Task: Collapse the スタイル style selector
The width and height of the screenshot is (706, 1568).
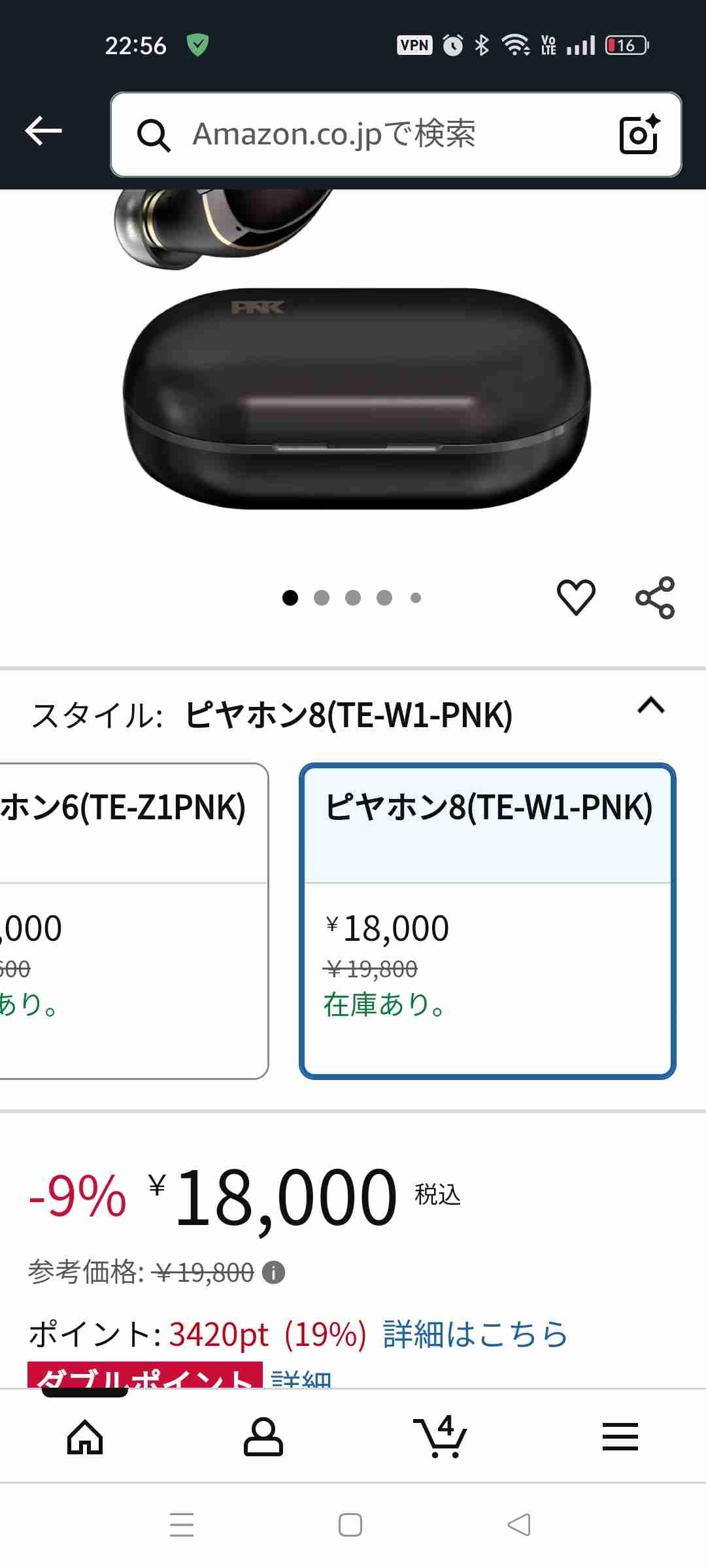Action: click(x=650, y=707)
